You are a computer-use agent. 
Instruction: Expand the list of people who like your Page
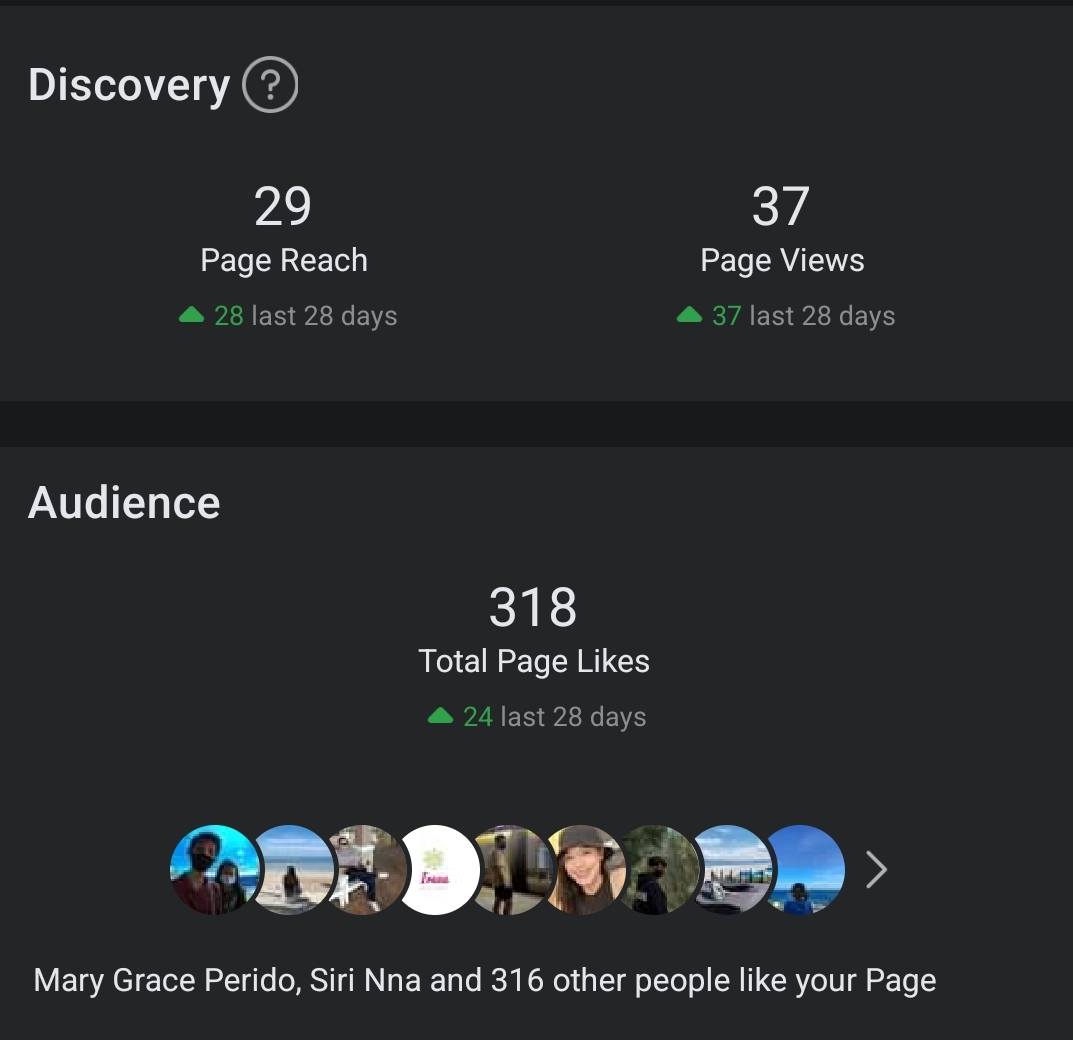(x=876, y=869)
